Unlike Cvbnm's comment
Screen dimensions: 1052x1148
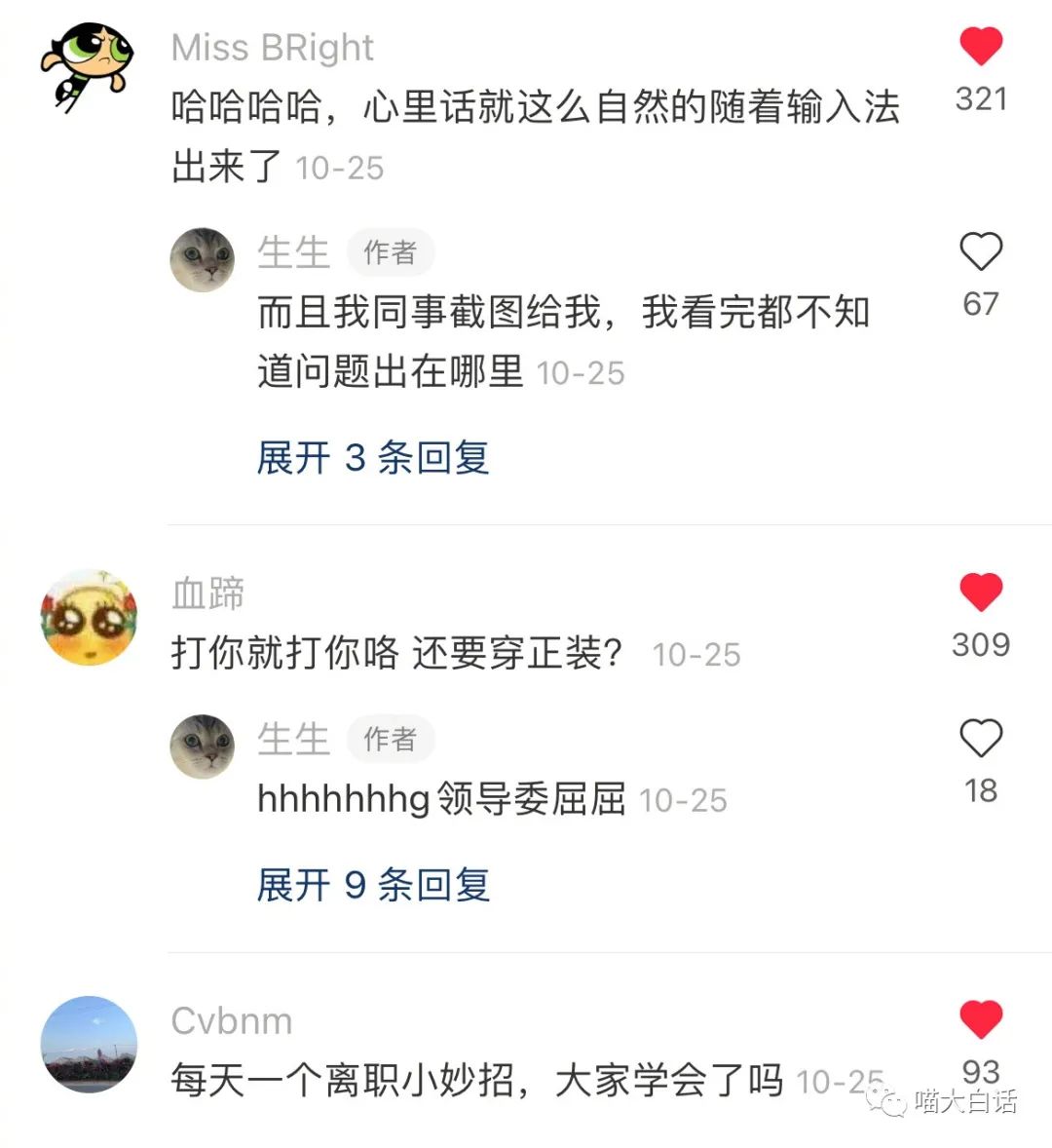(x=980, y=1019)
